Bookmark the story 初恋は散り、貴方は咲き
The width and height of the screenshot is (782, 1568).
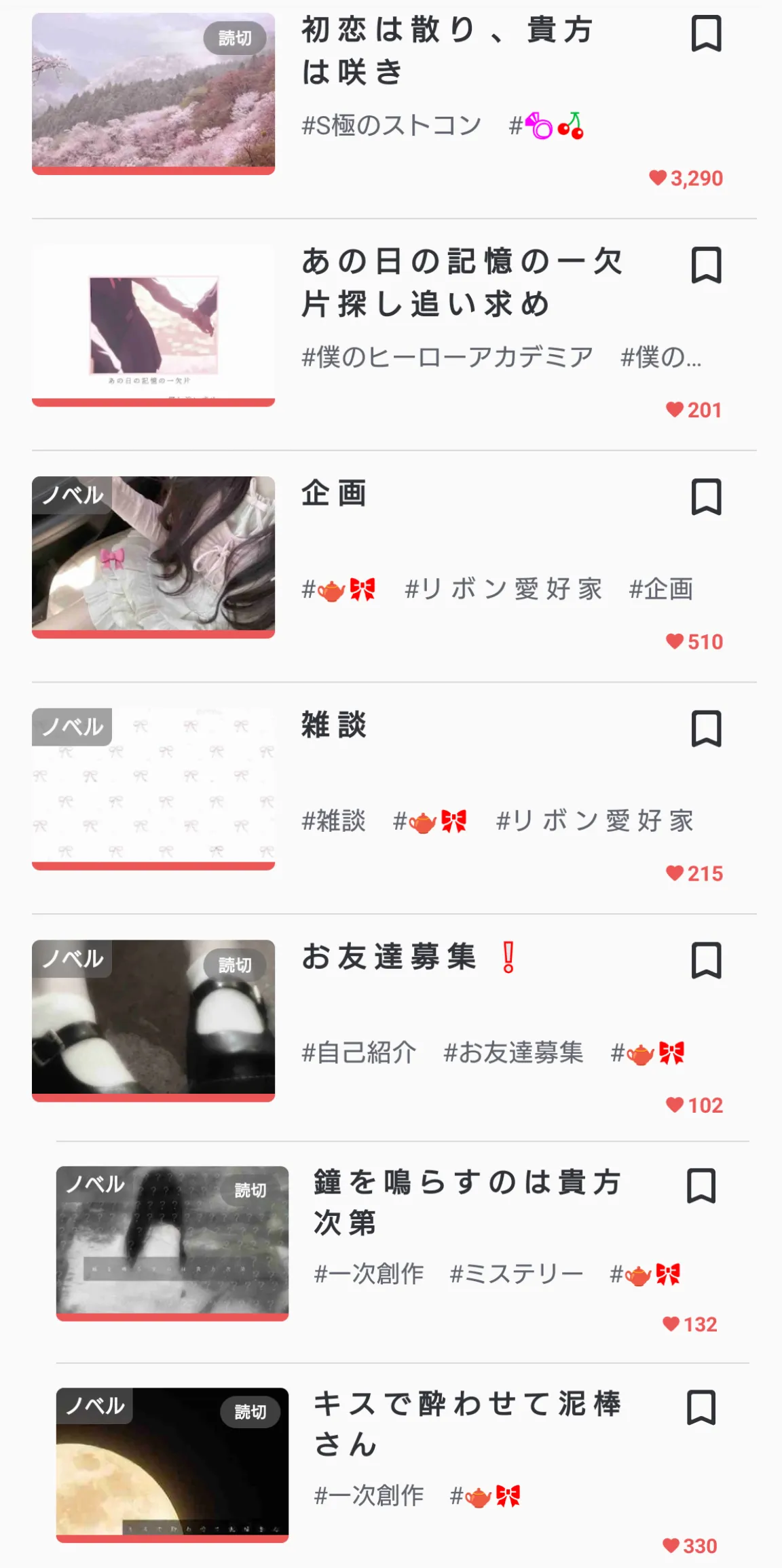706,34
